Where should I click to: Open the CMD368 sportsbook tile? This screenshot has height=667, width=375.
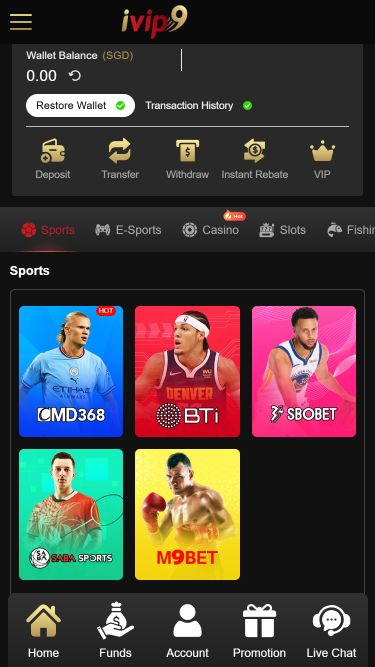(x=71, y=371)
